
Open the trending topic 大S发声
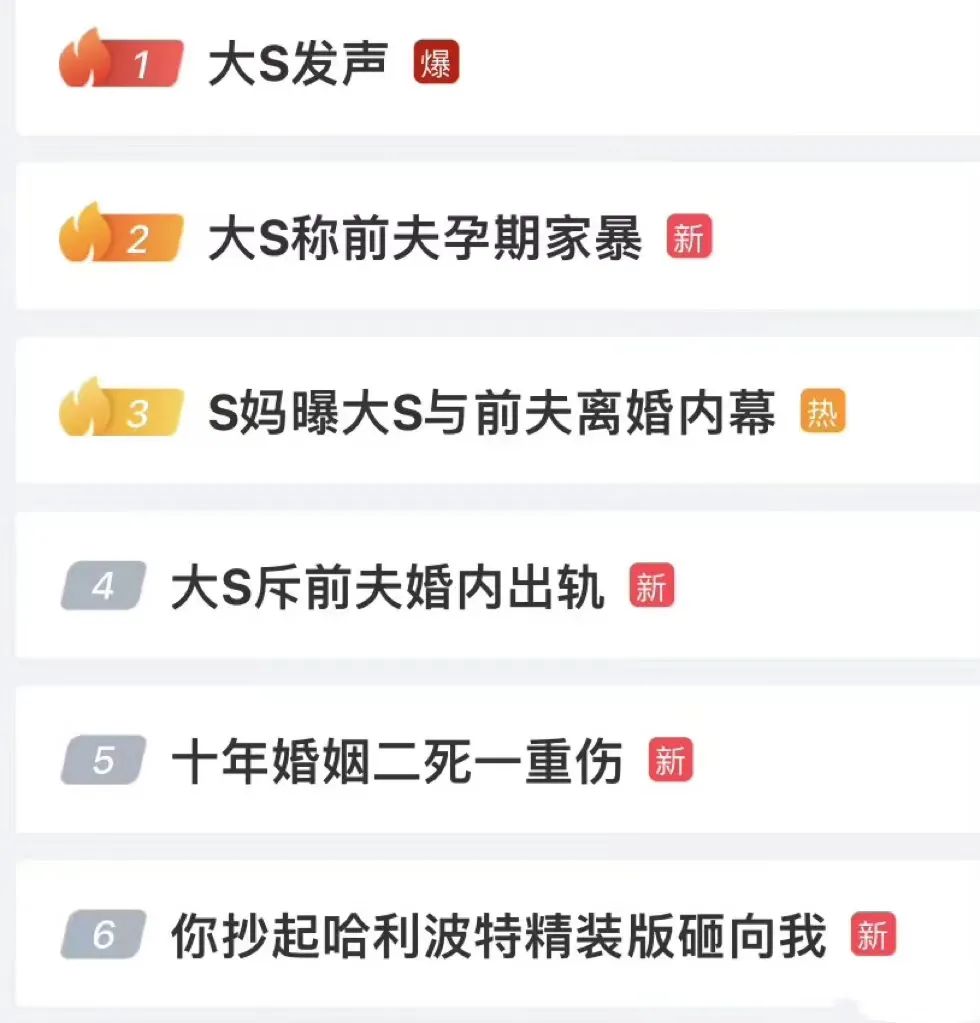pos(298,62)
